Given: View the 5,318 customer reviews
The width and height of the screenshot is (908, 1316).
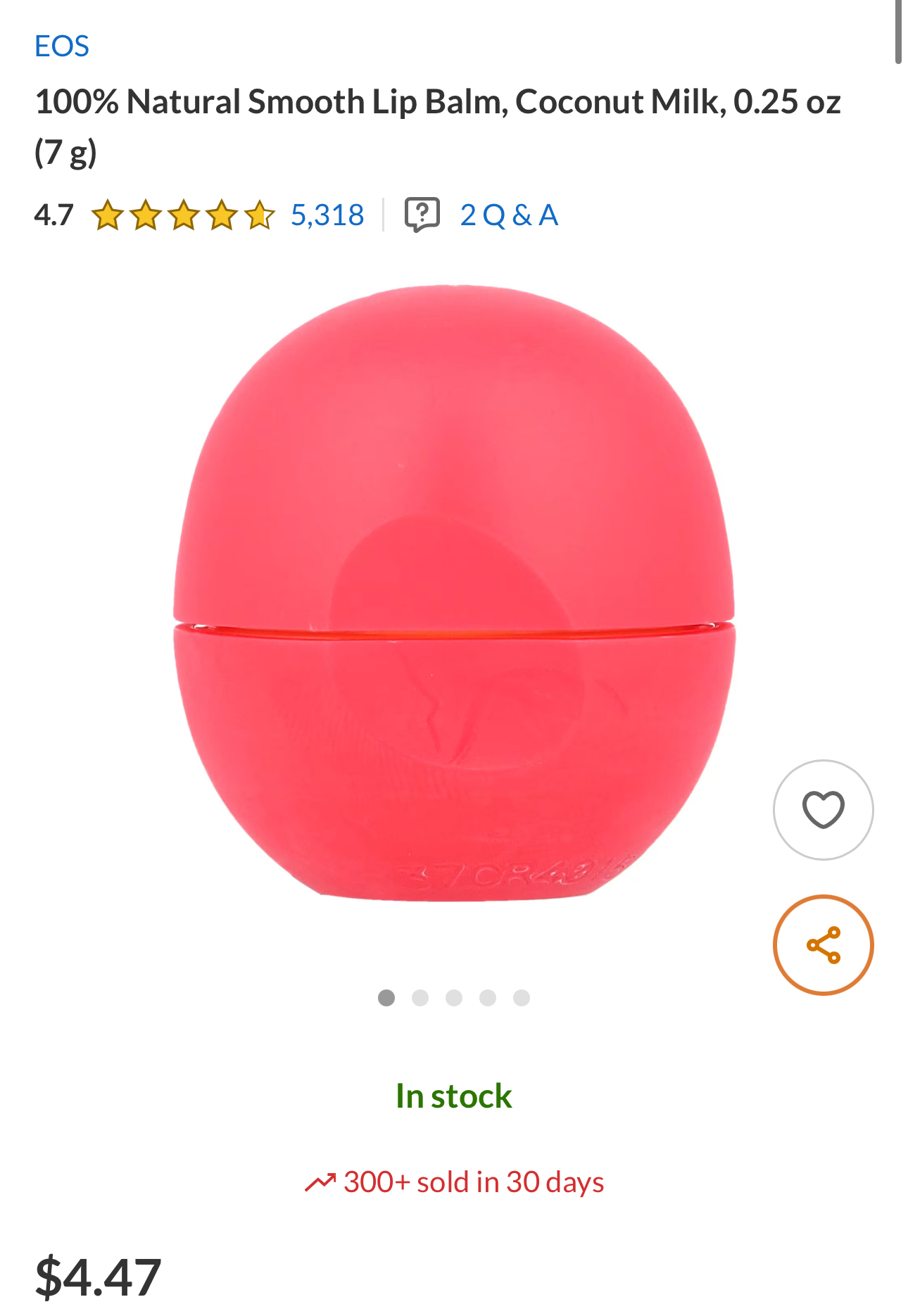Looking at the screenshot, I should pyautogui.click(x=327, y=215).
